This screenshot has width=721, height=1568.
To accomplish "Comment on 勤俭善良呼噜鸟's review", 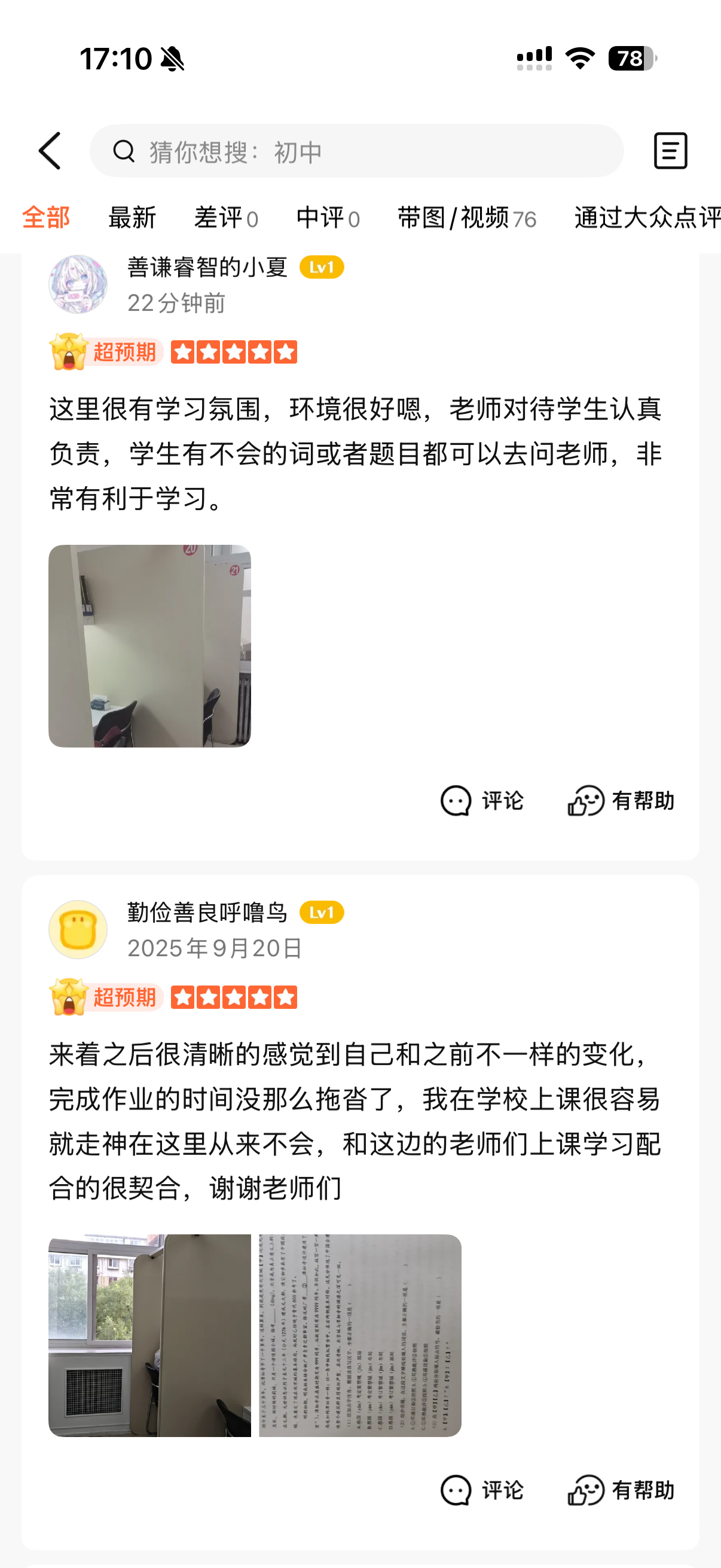I will 482,1490.
